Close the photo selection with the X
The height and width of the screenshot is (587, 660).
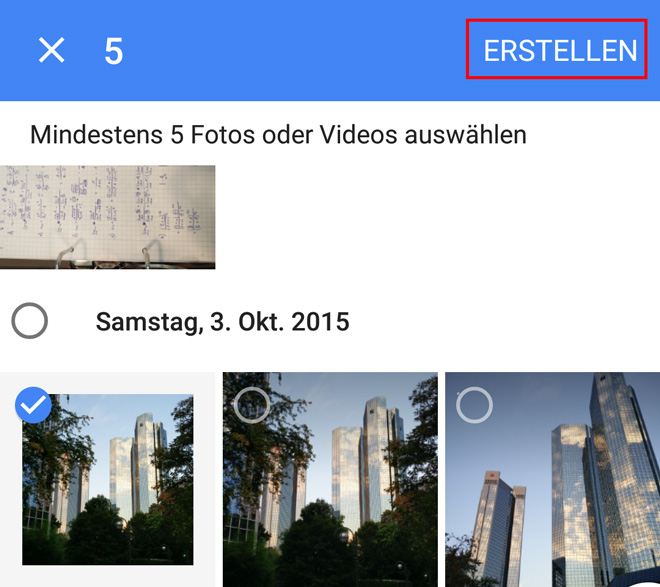(x=51, y=50)
